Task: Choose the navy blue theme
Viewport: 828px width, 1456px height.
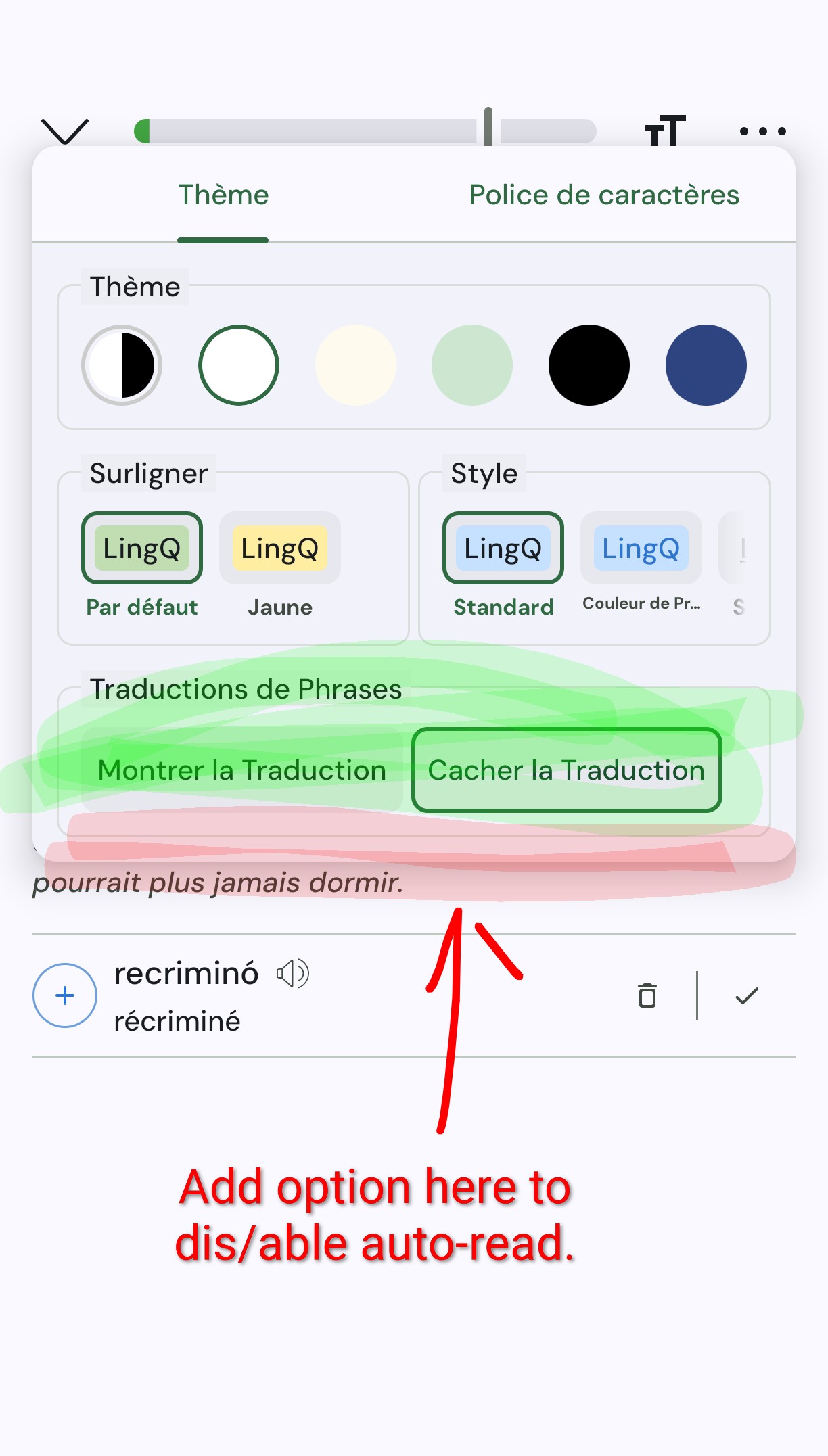Action: 706,365
